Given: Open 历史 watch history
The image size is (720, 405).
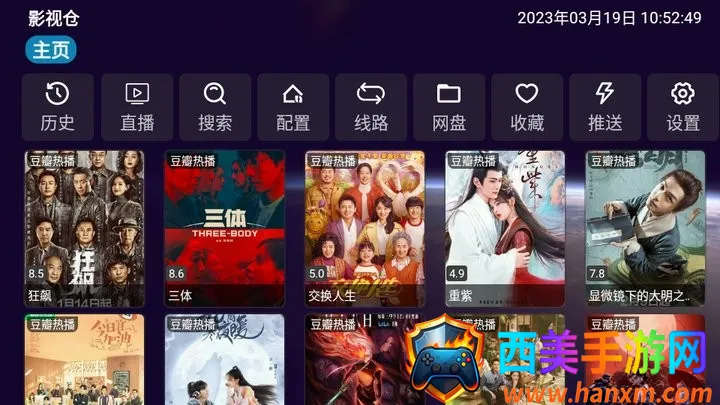Looking at the screenshot, I should 57,107.
